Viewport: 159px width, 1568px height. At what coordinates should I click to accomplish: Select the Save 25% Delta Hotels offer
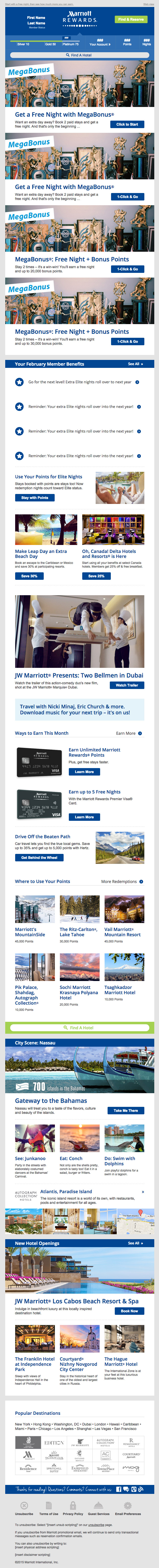click(x=96, y=576)
